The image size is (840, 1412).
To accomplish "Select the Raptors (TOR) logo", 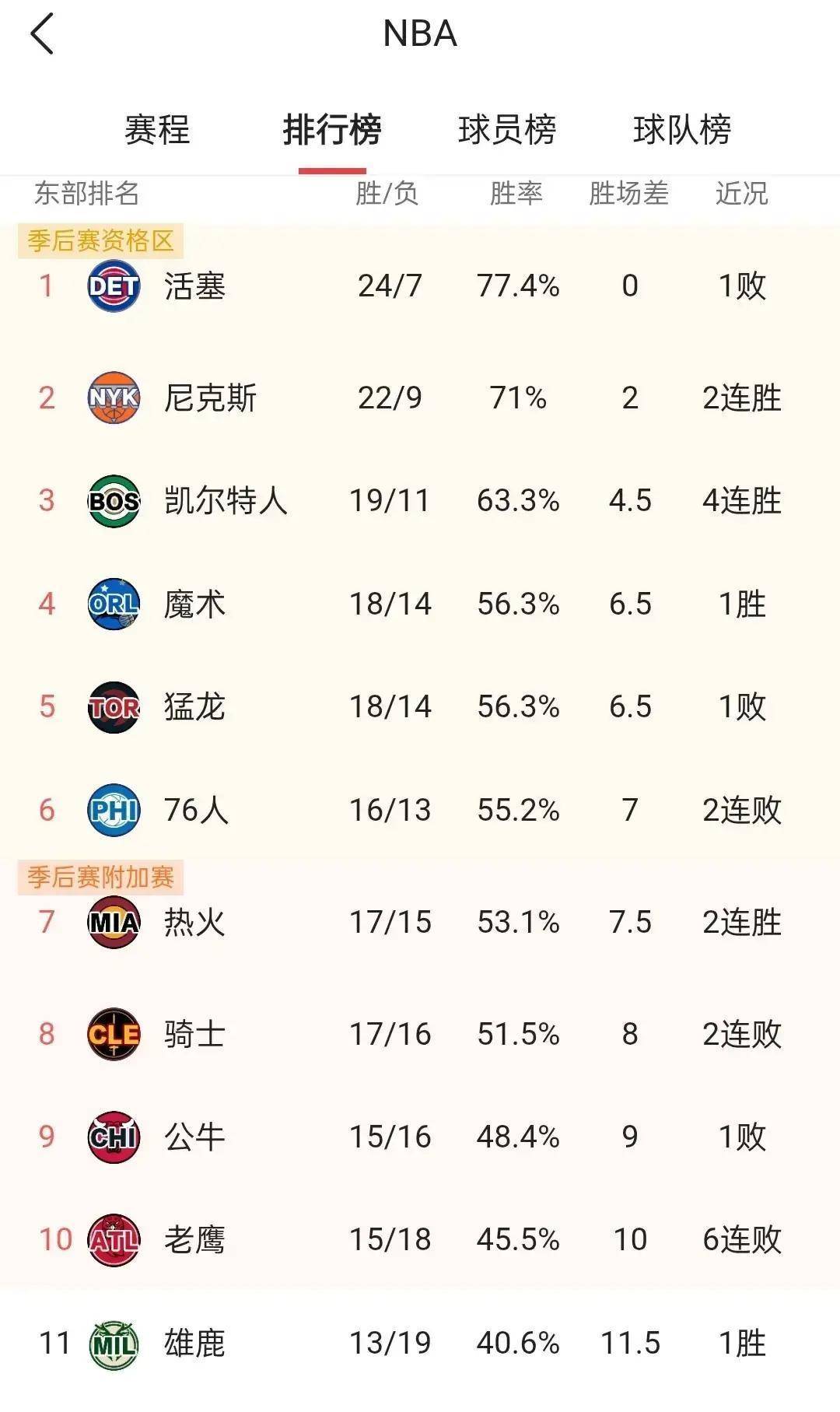I will pos(114,708).
